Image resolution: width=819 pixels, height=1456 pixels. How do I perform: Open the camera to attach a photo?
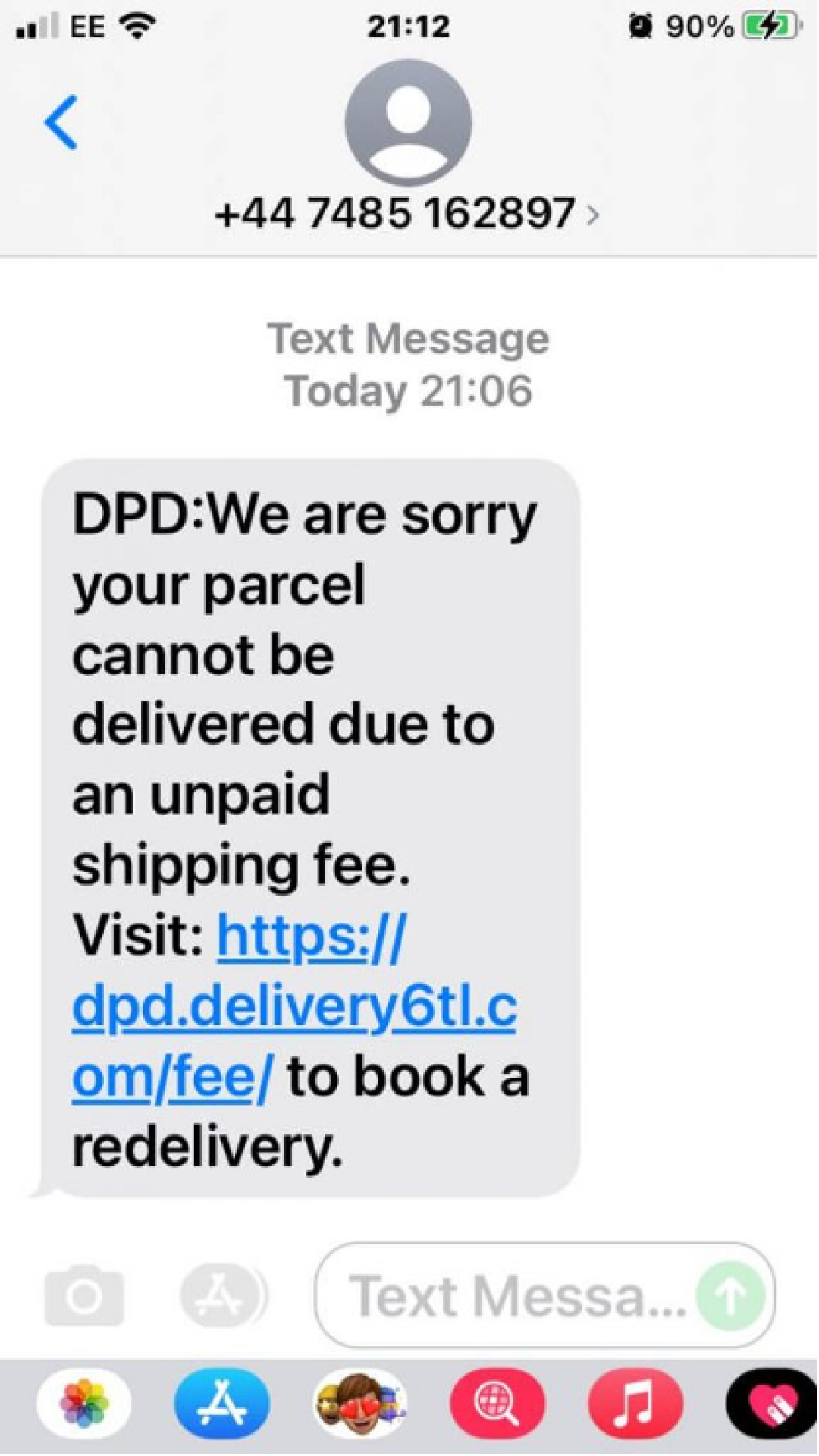[84, 1296]
